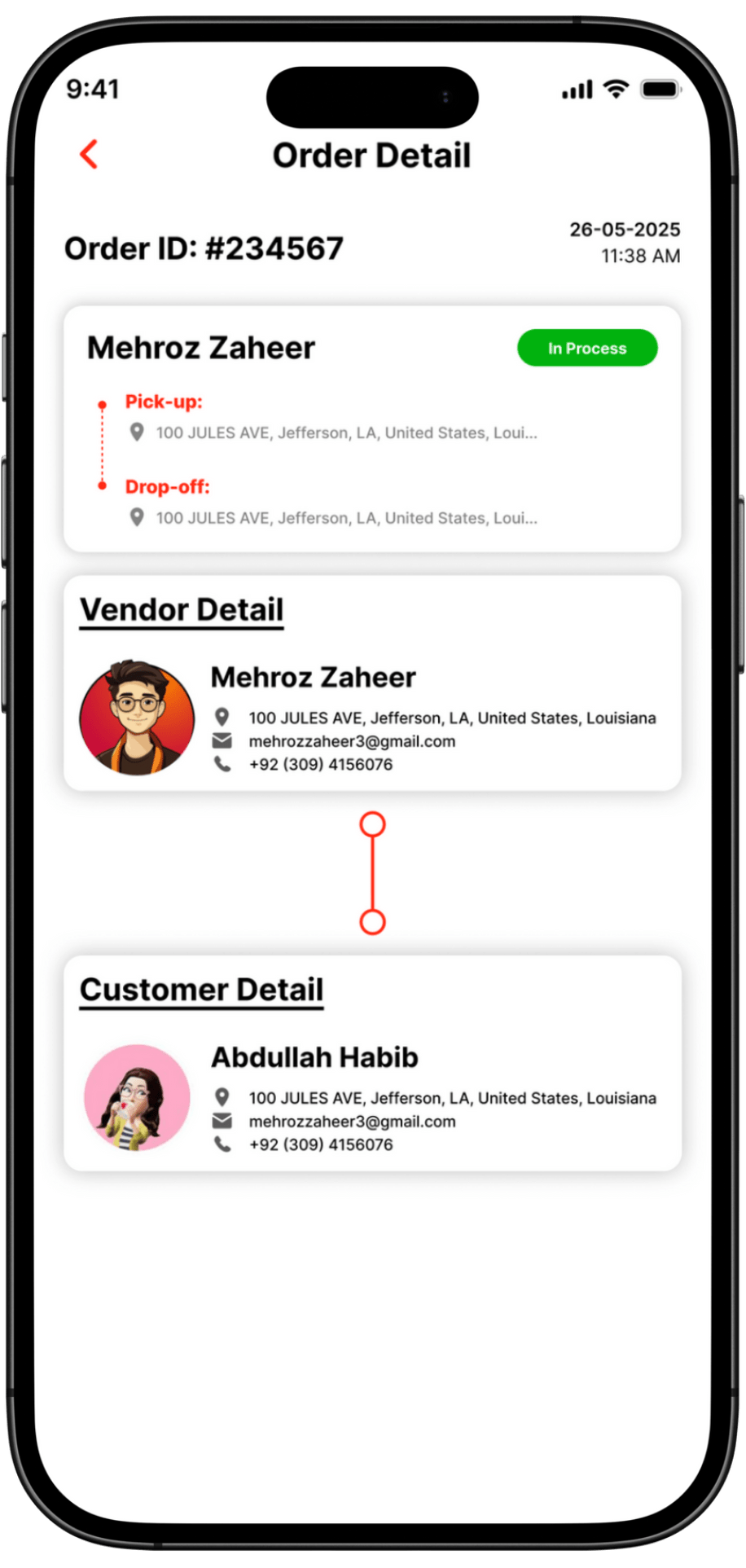Go back using the red arrow

[90, 154]
